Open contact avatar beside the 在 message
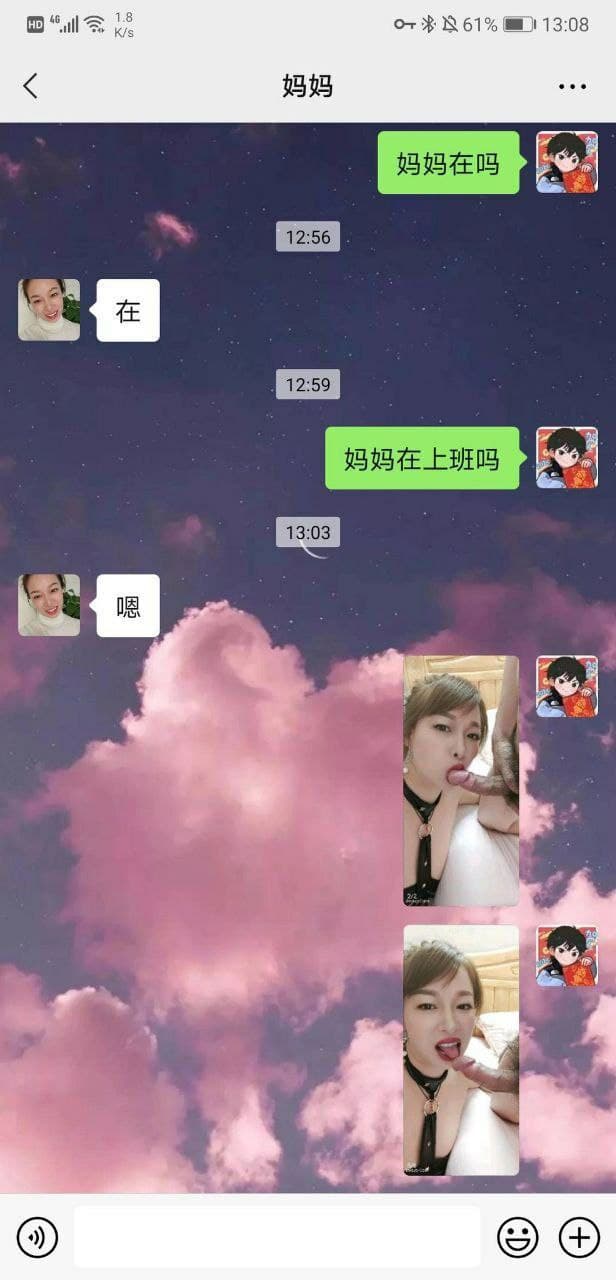 click(x=49, y=310)
